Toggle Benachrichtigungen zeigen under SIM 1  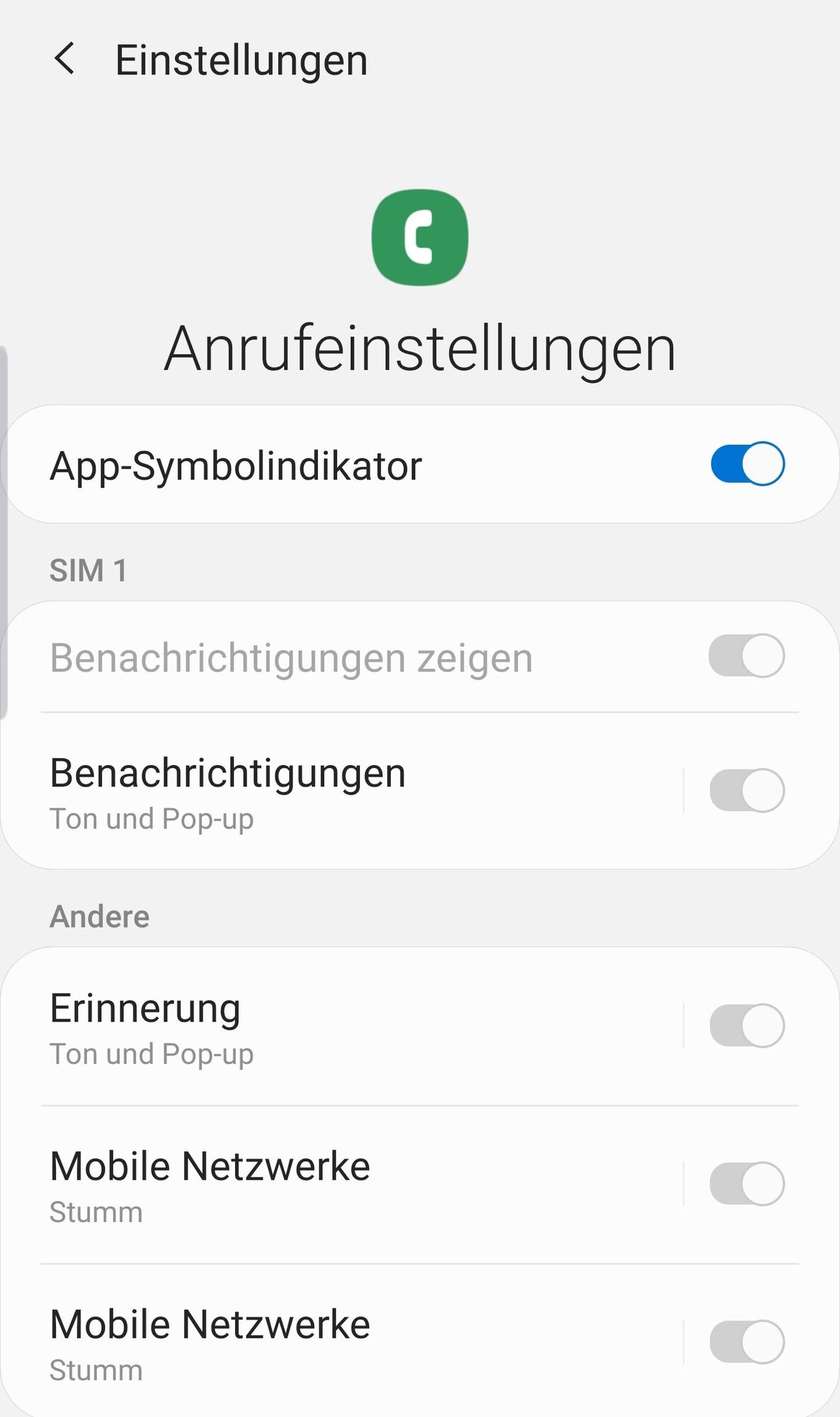click(747, 656)
